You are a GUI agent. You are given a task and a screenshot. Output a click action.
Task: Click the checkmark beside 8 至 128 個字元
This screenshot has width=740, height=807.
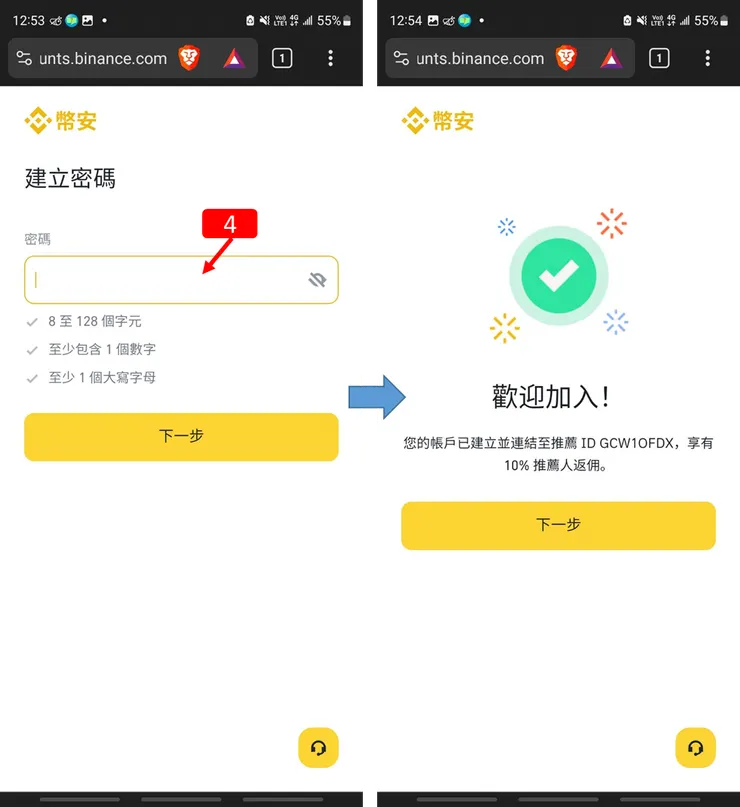33,321
